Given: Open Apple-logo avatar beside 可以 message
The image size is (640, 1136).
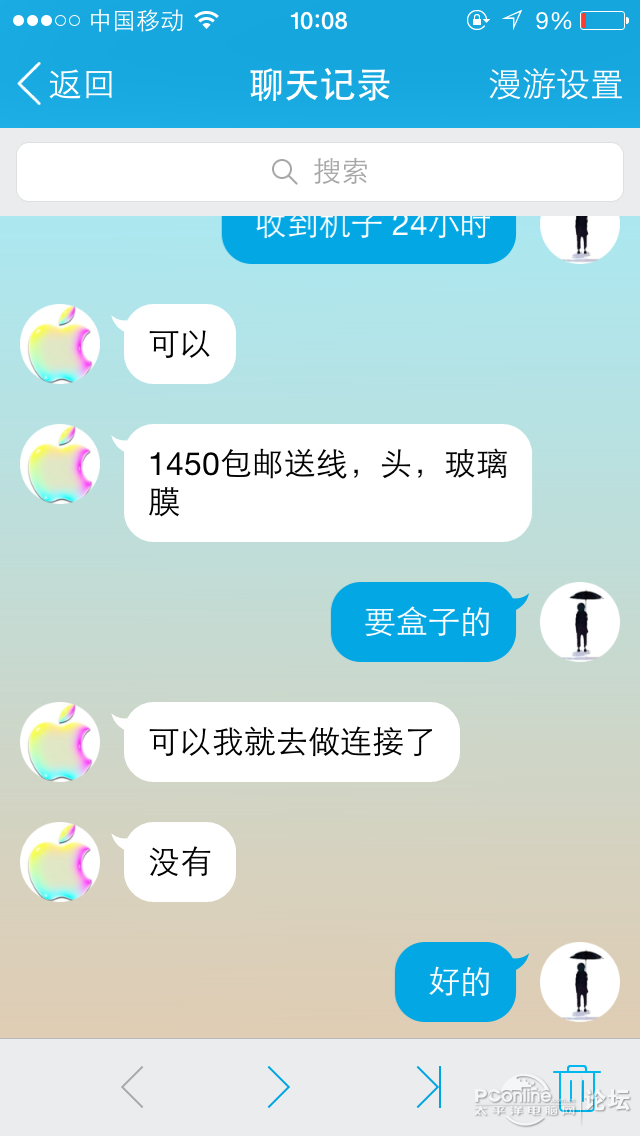Looking at the screenshot, I should (60, 344).
